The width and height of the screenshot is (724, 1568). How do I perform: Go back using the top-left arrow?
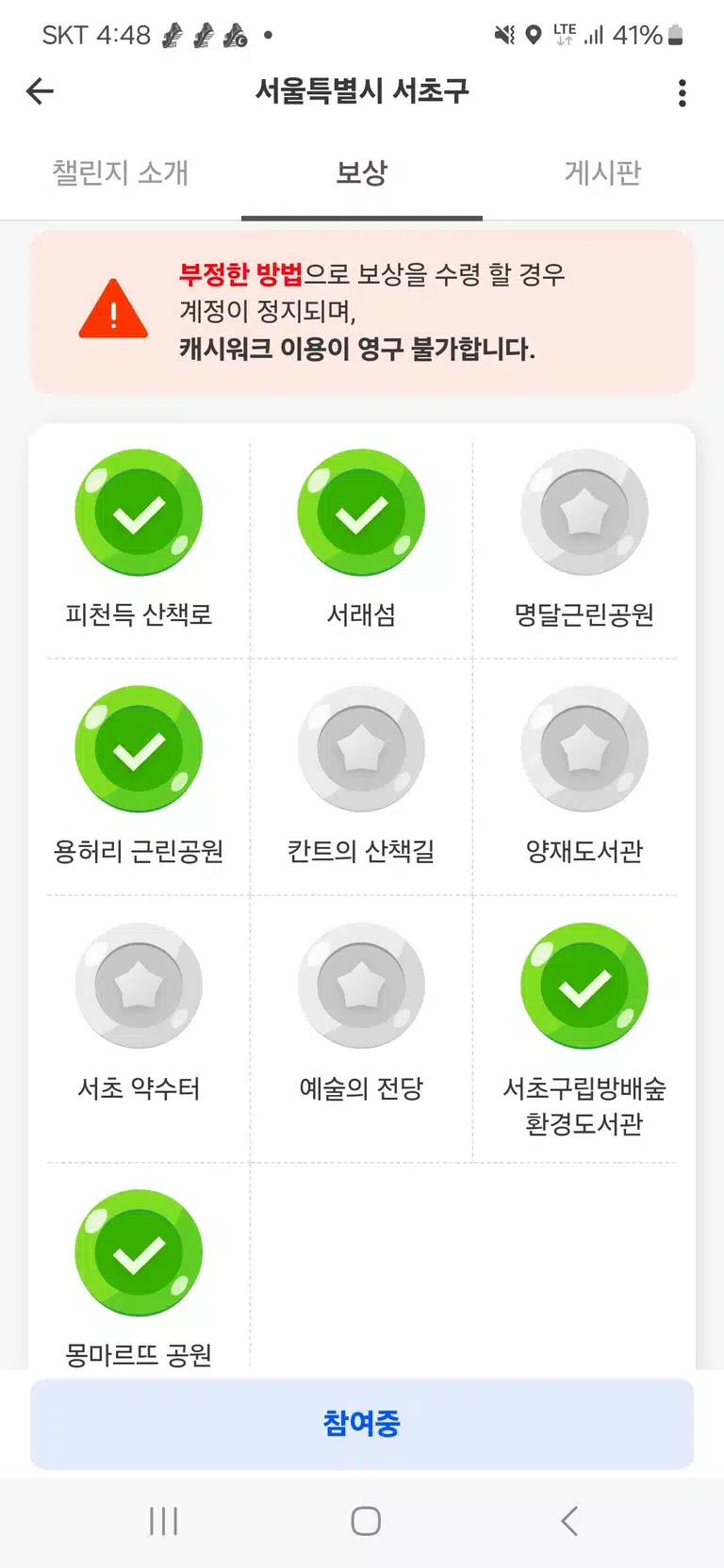point(40,91)
